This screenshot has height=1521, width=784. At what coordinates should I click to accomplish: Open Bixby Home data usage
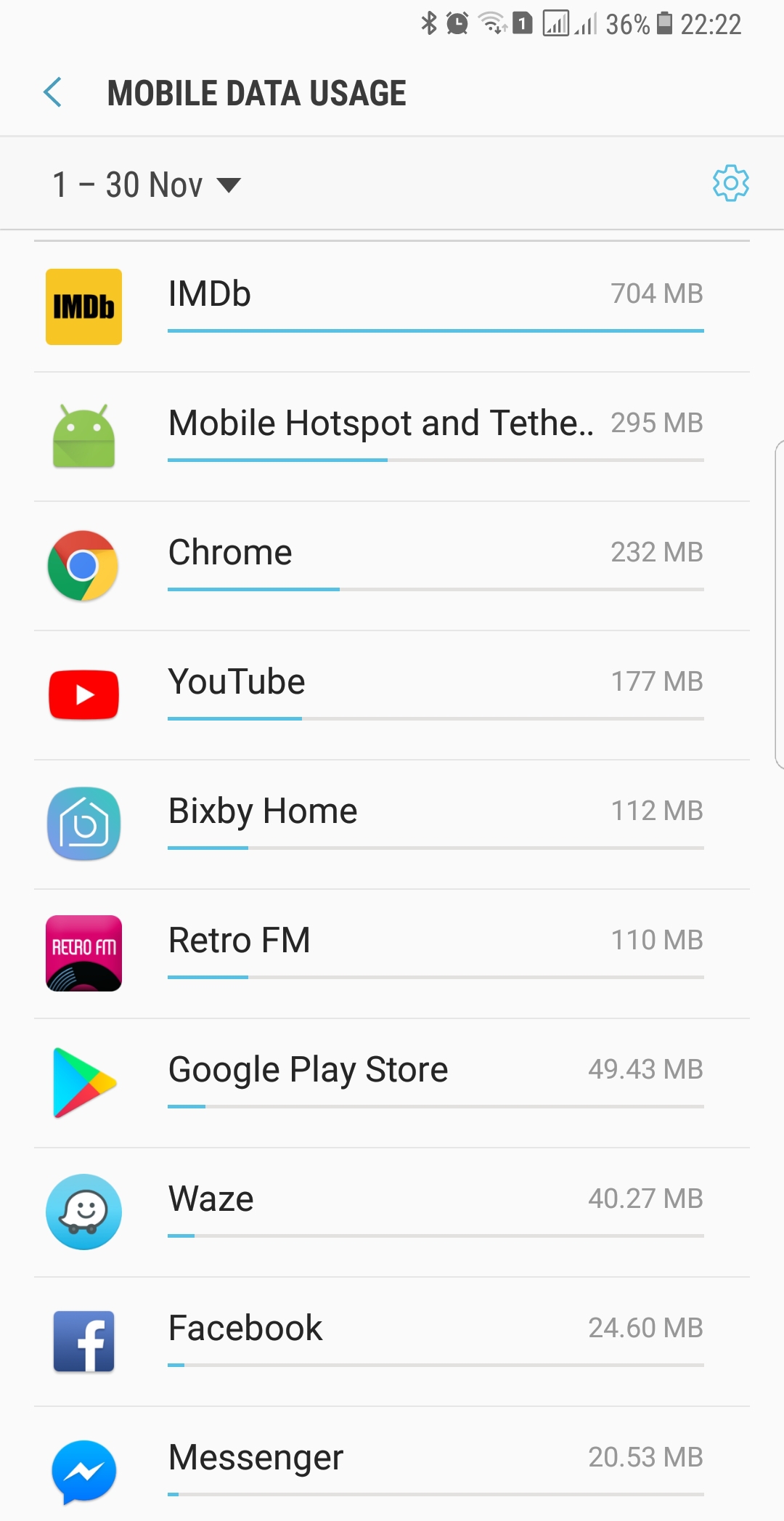click(x=392, y=824)
